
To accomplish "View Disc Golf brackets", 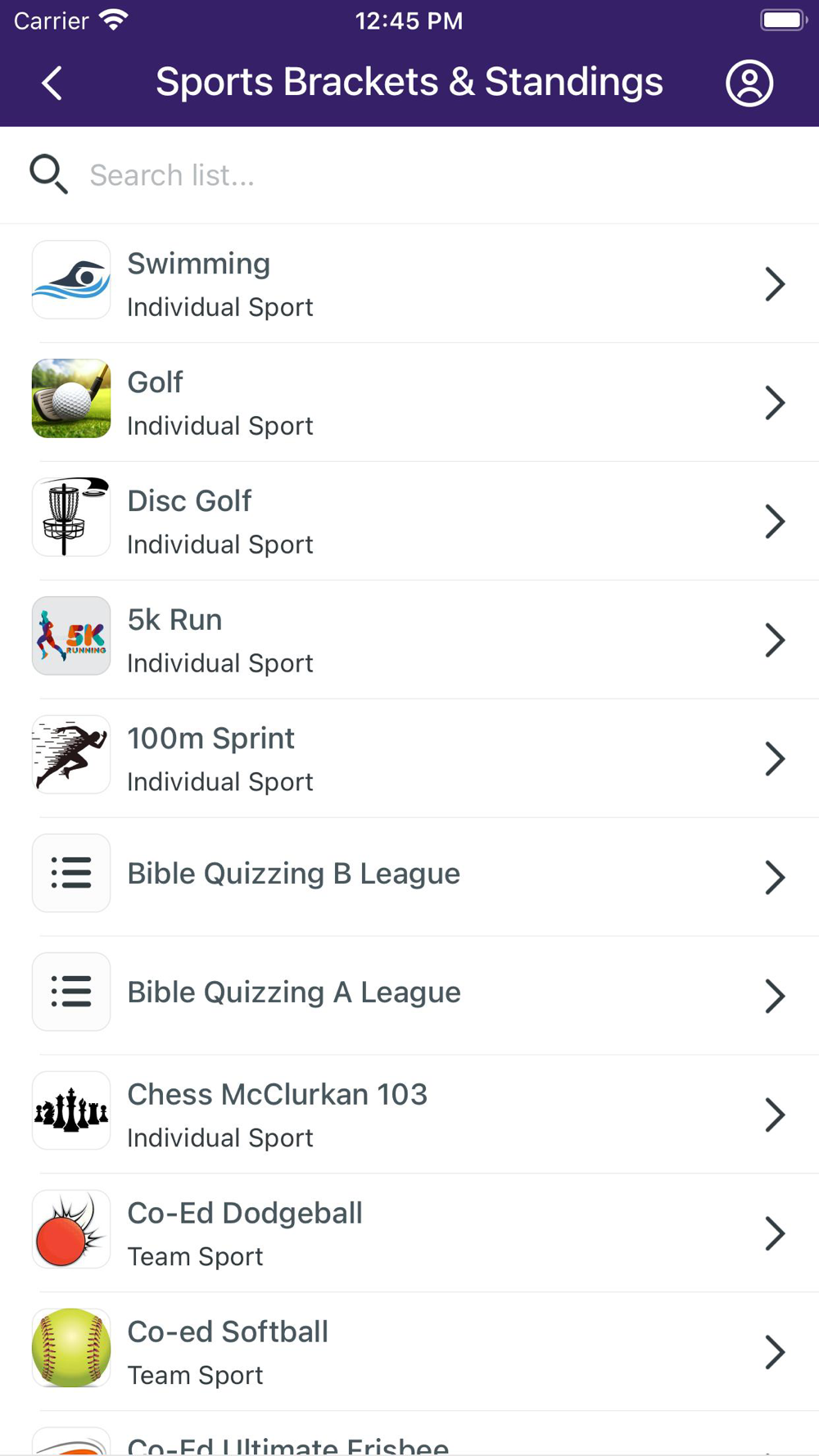I will (409, 521).
